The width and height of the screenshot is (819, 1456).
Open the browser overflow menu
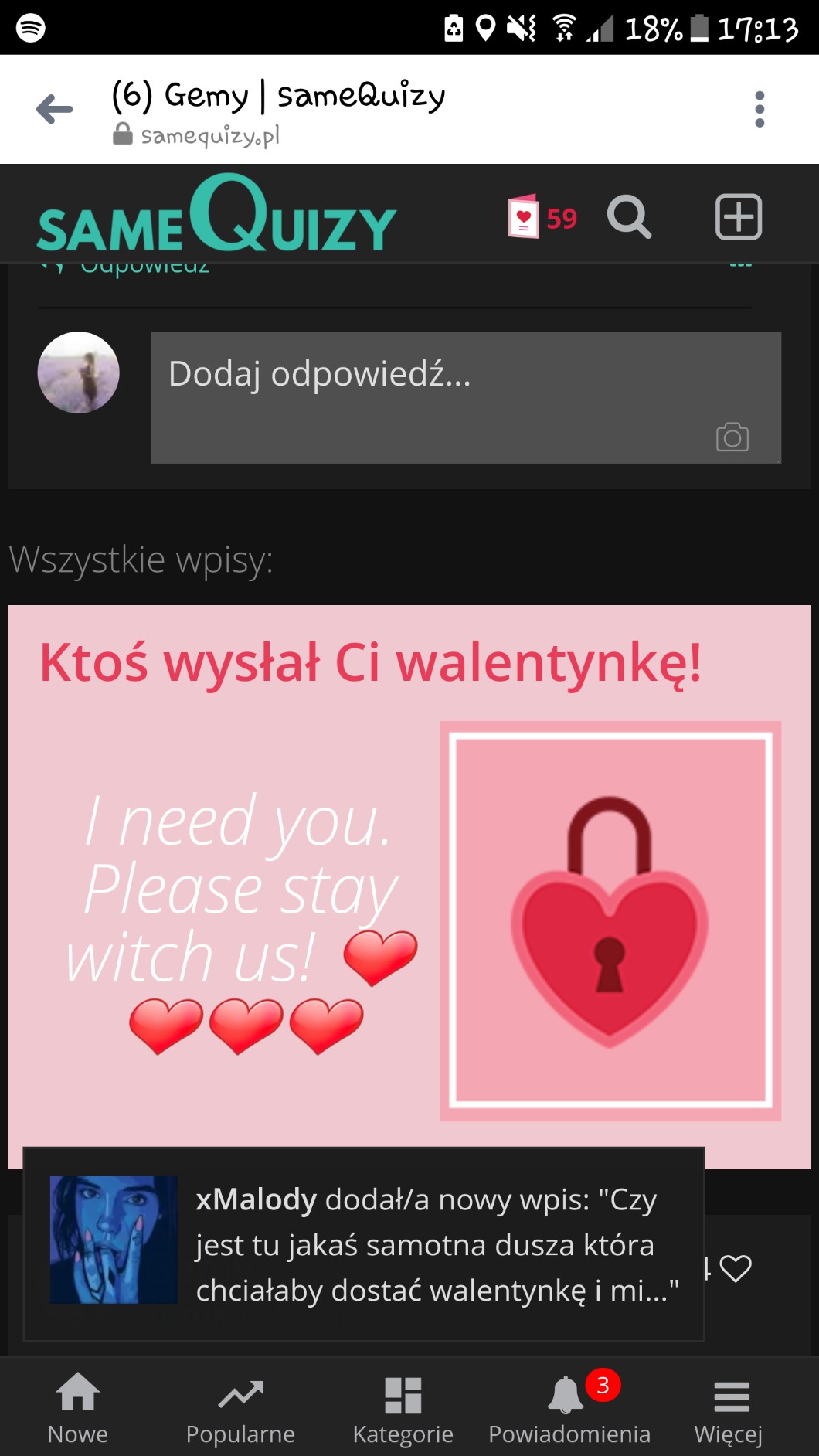point(759,109)
